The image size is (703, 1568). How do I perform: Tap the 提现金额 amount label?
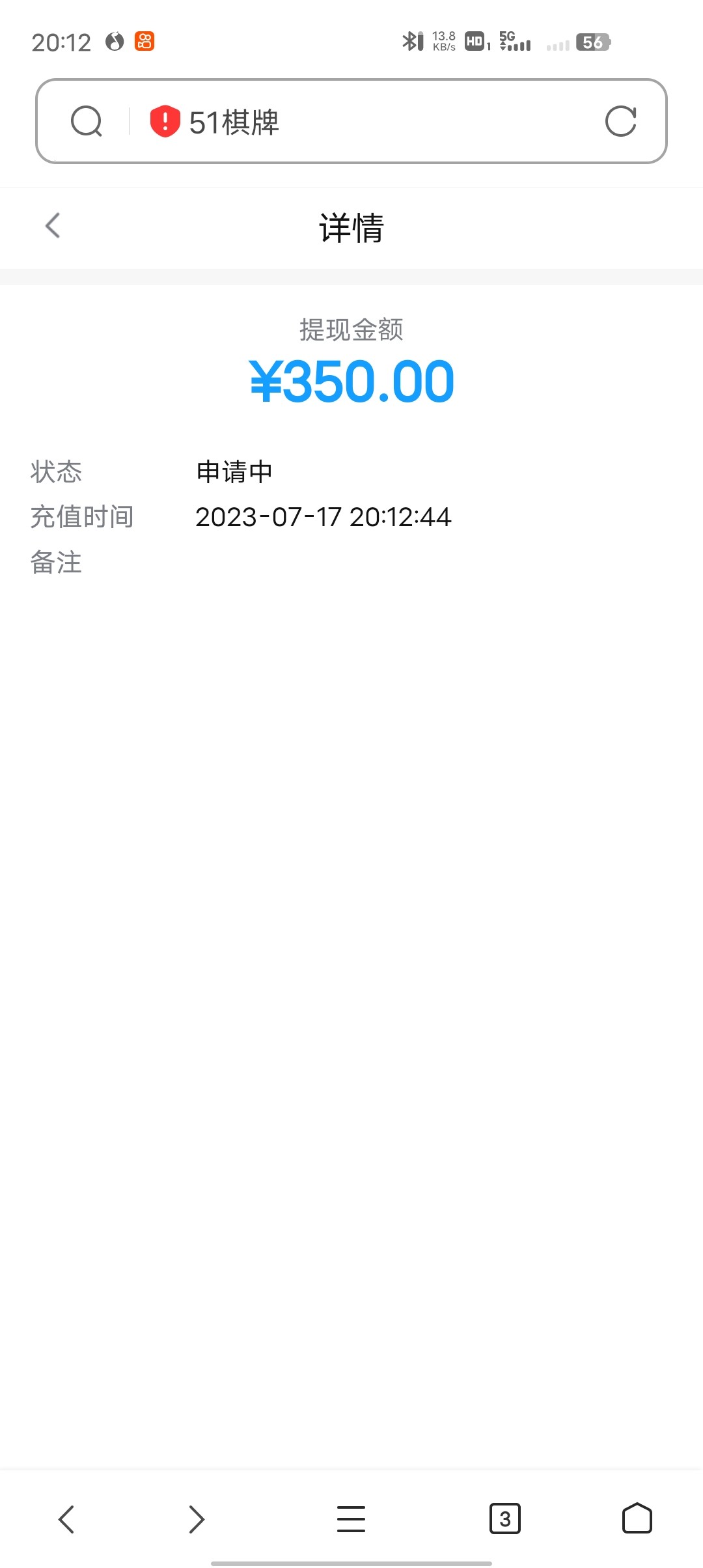pos(351,330)
